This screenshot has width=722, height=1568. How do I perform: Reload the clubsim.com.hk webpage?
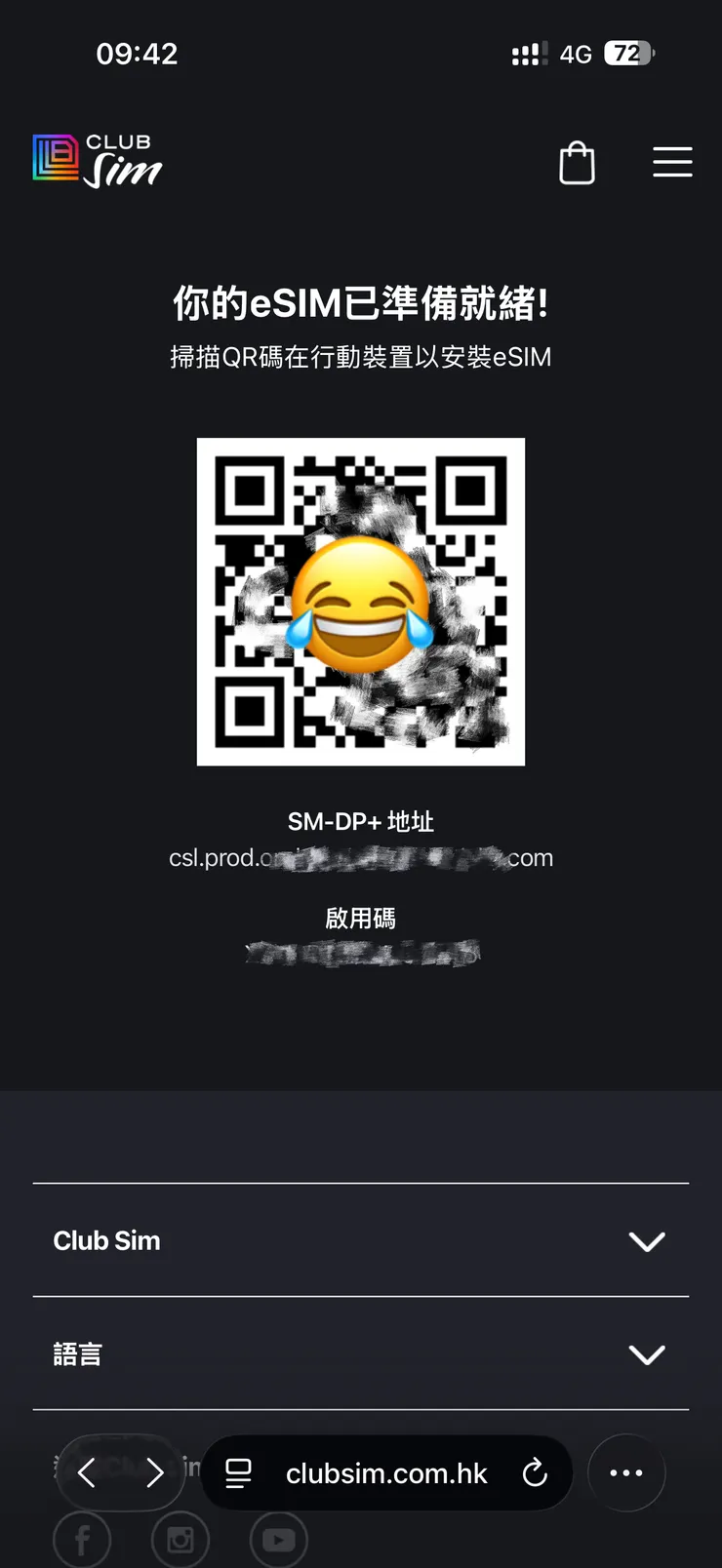(x=535, y=1473)
